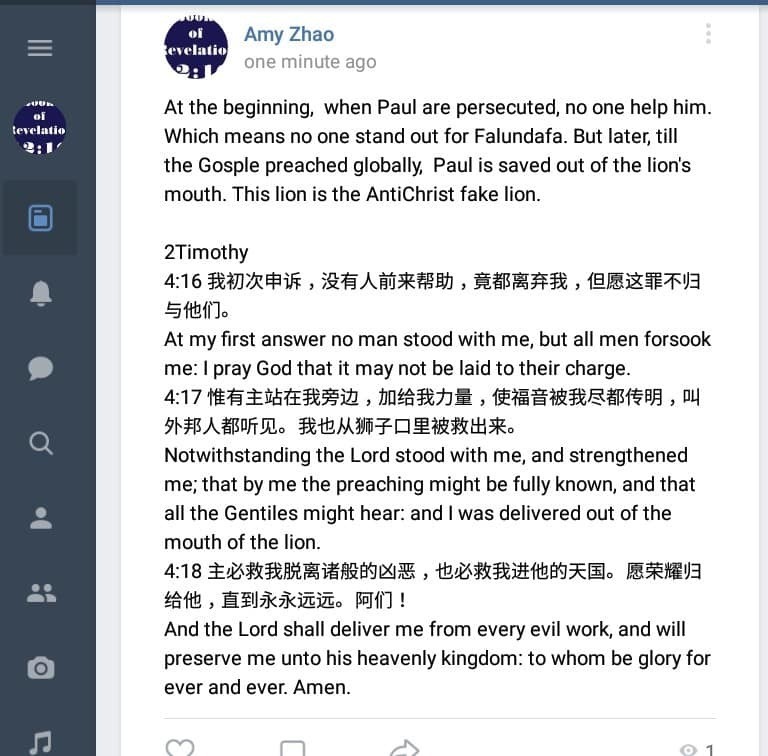This screenshot has height=756, width=768.
Task: Open search from the sidebar
Action: 40,443
